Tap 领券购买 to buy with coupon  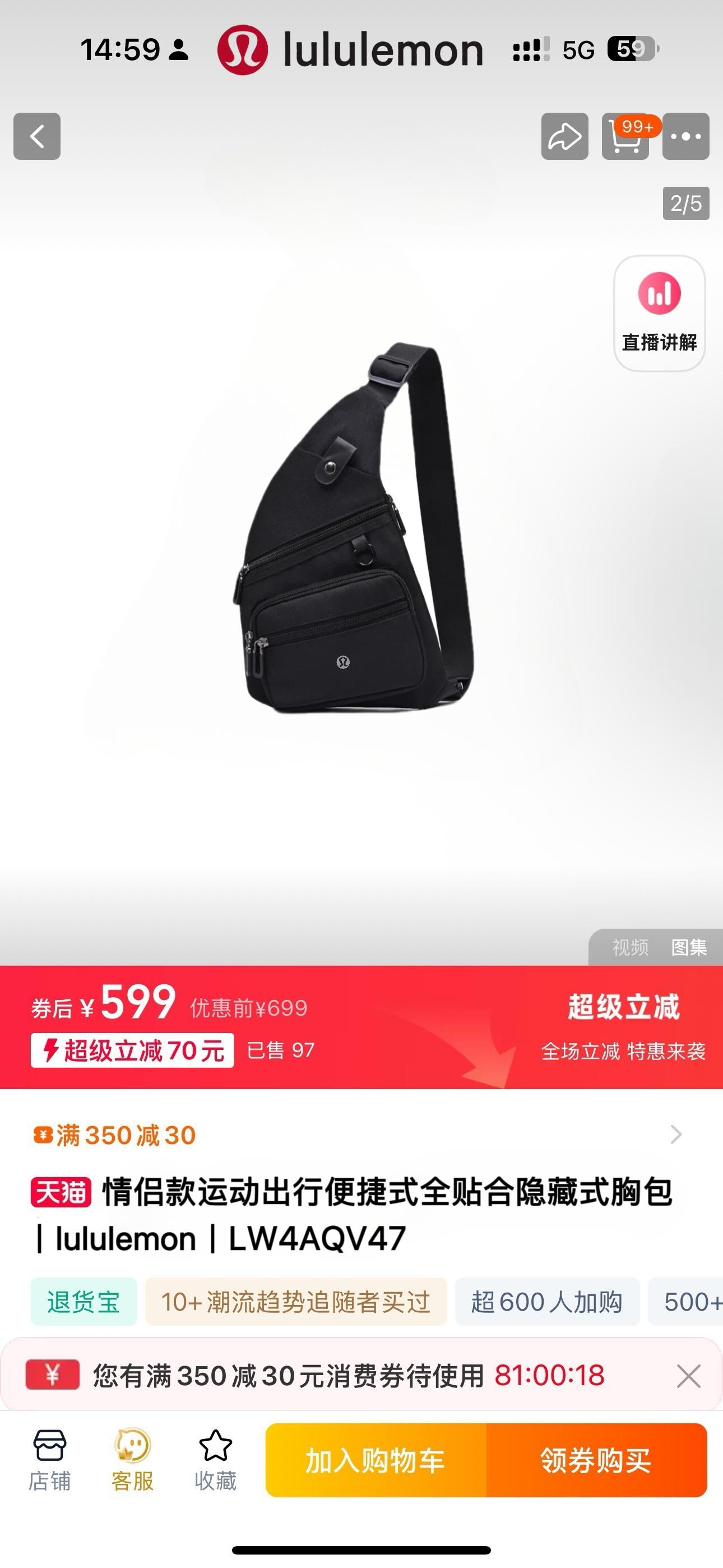[x=596, y=1460]
